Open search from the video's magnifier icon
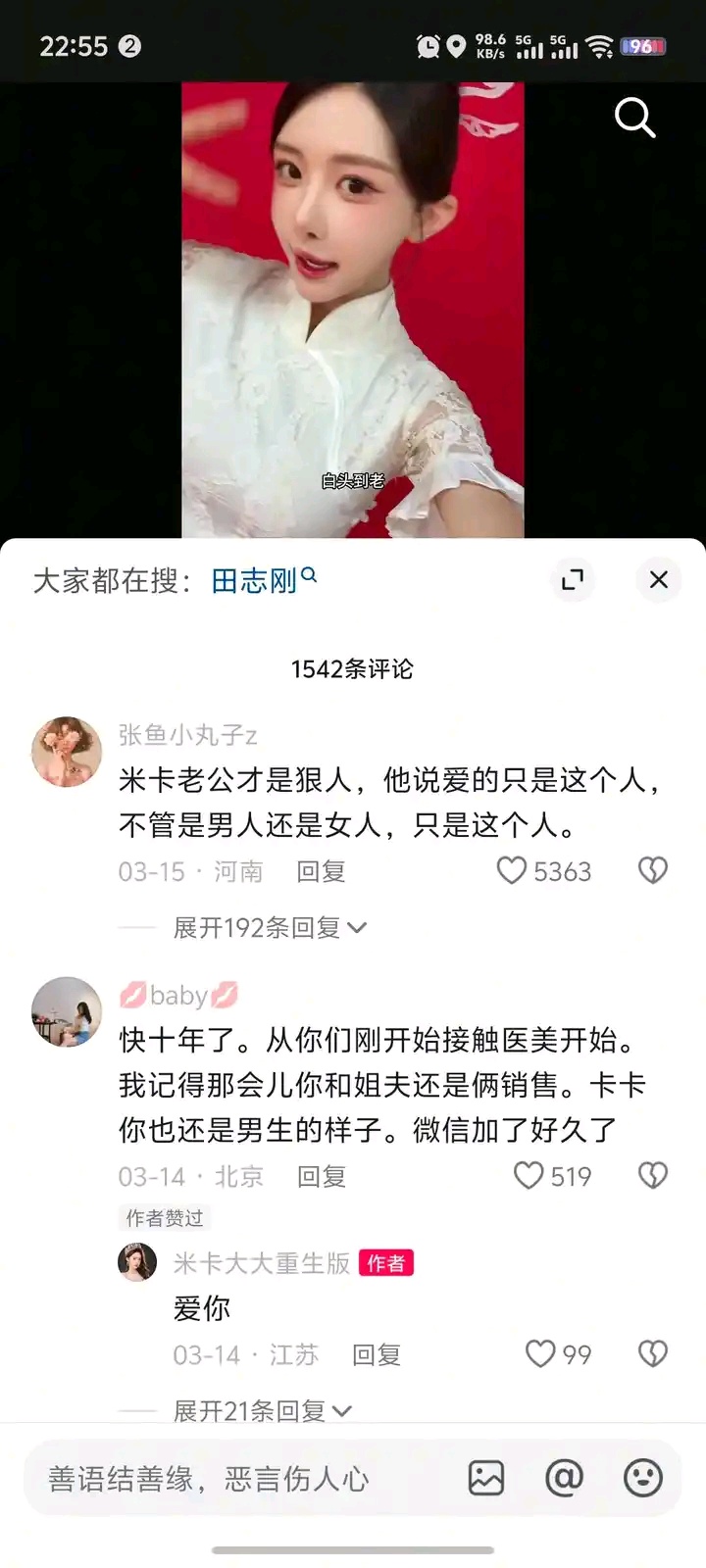This screenshot has height=1568, width=706. pyautogui.click(x=634, y=118)
